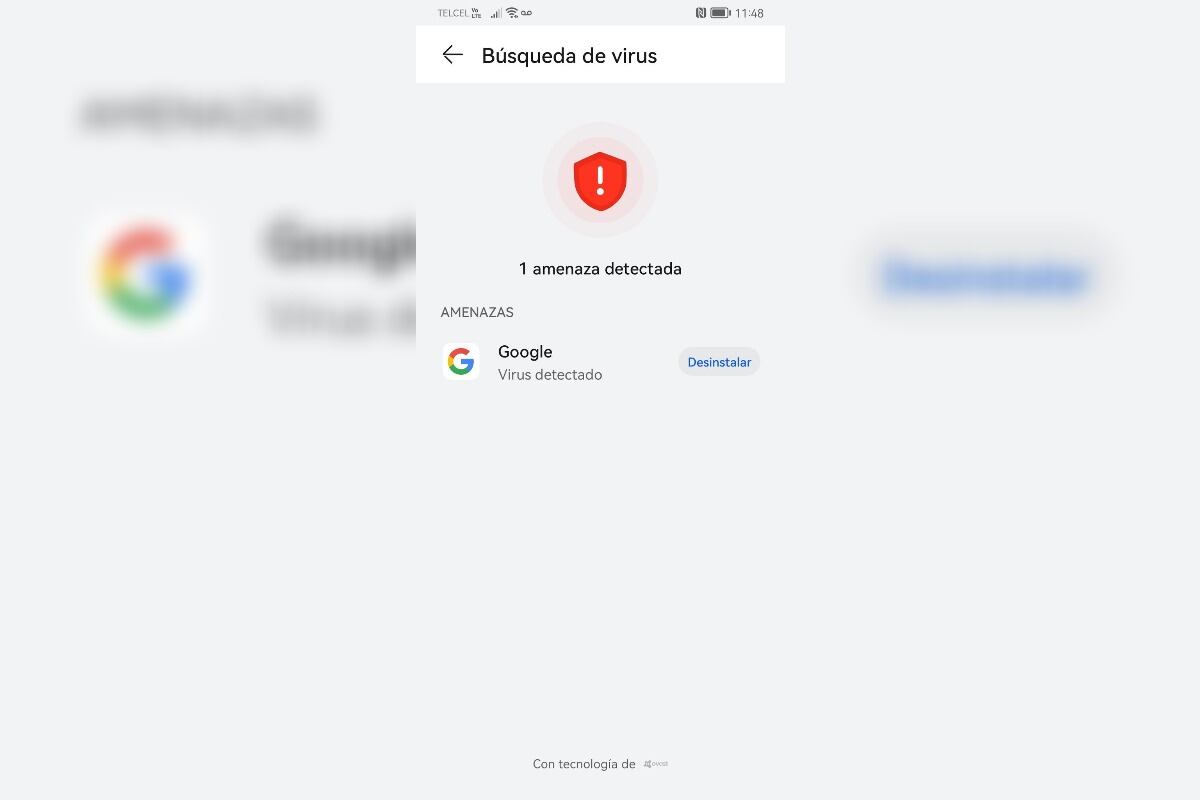1200x800 pixels.
Task: Uninstall Google with the Desinstalar button
Action: 718,362
